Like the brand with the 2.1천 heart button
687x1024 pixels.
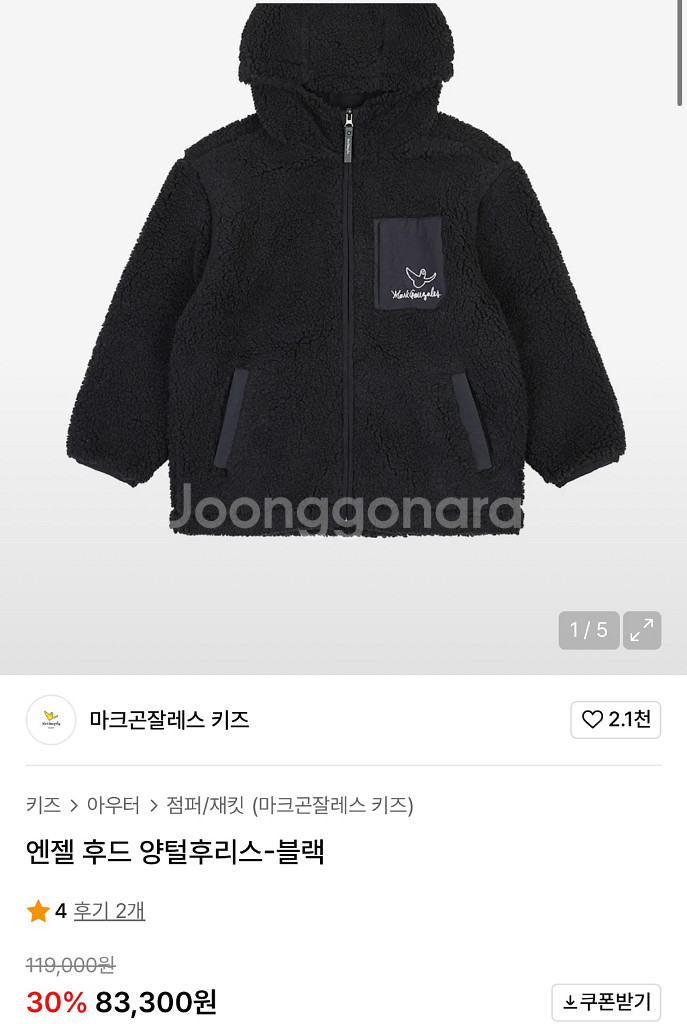[615, 720]
